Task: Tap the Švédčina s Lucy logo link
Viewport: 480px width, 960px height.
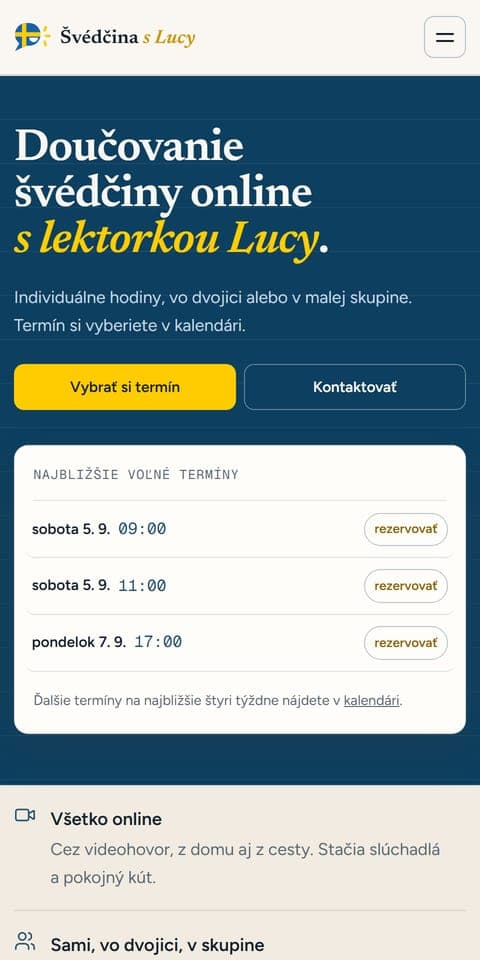Action: [105, 37]
